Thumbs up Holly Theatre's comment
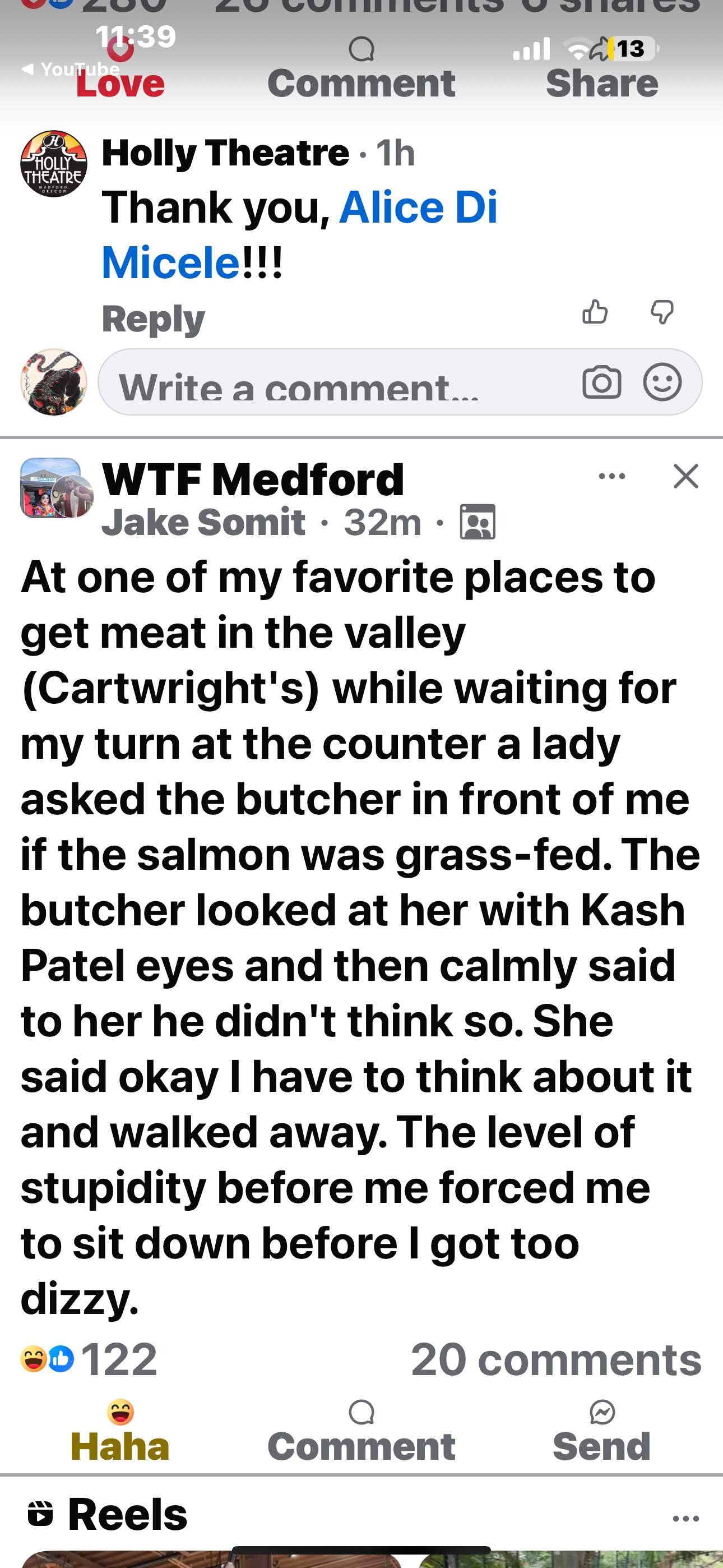The width and height of the screenshot is (723, 1568). pyautogui.click(x=595, y=312)
